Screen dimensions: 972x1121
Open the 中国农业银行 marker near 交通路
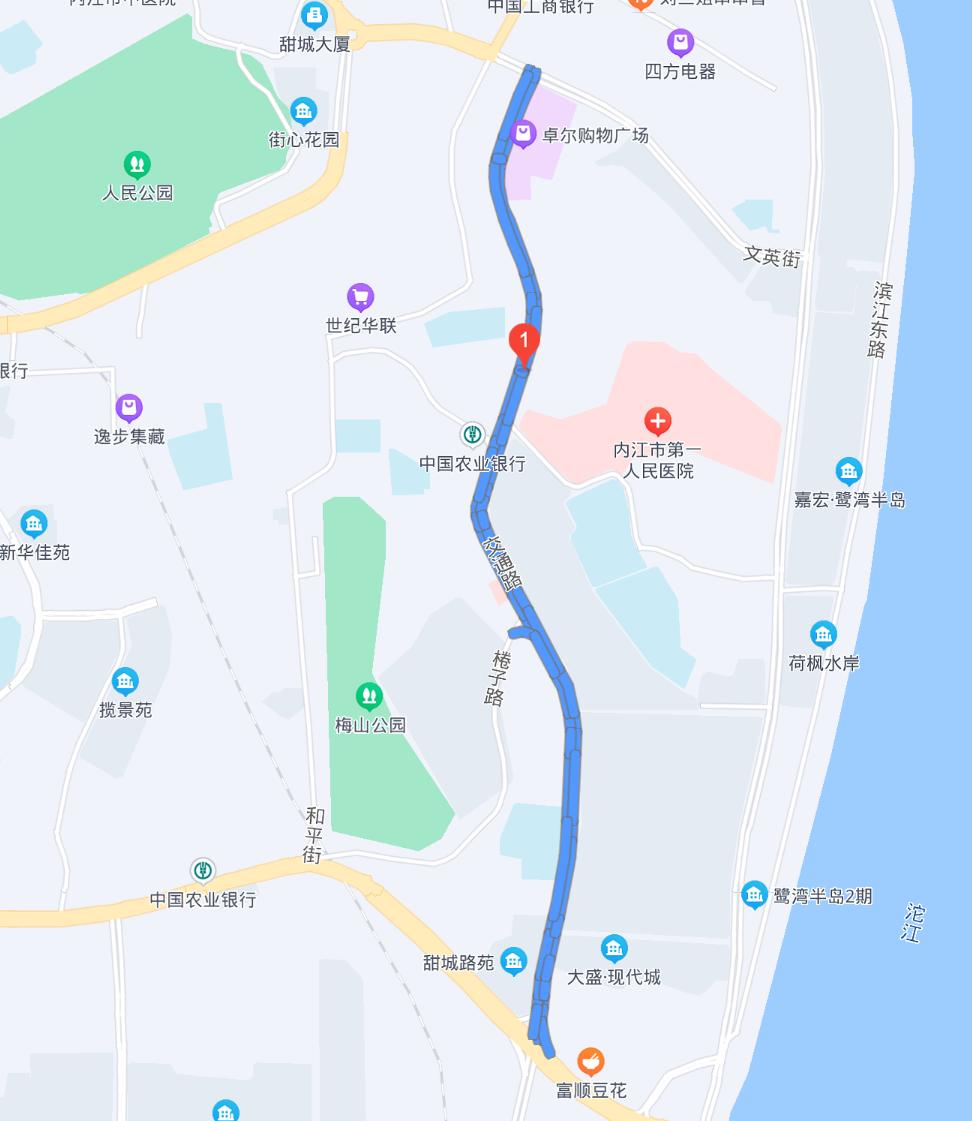pyautogui.click(x=472, y=434)
